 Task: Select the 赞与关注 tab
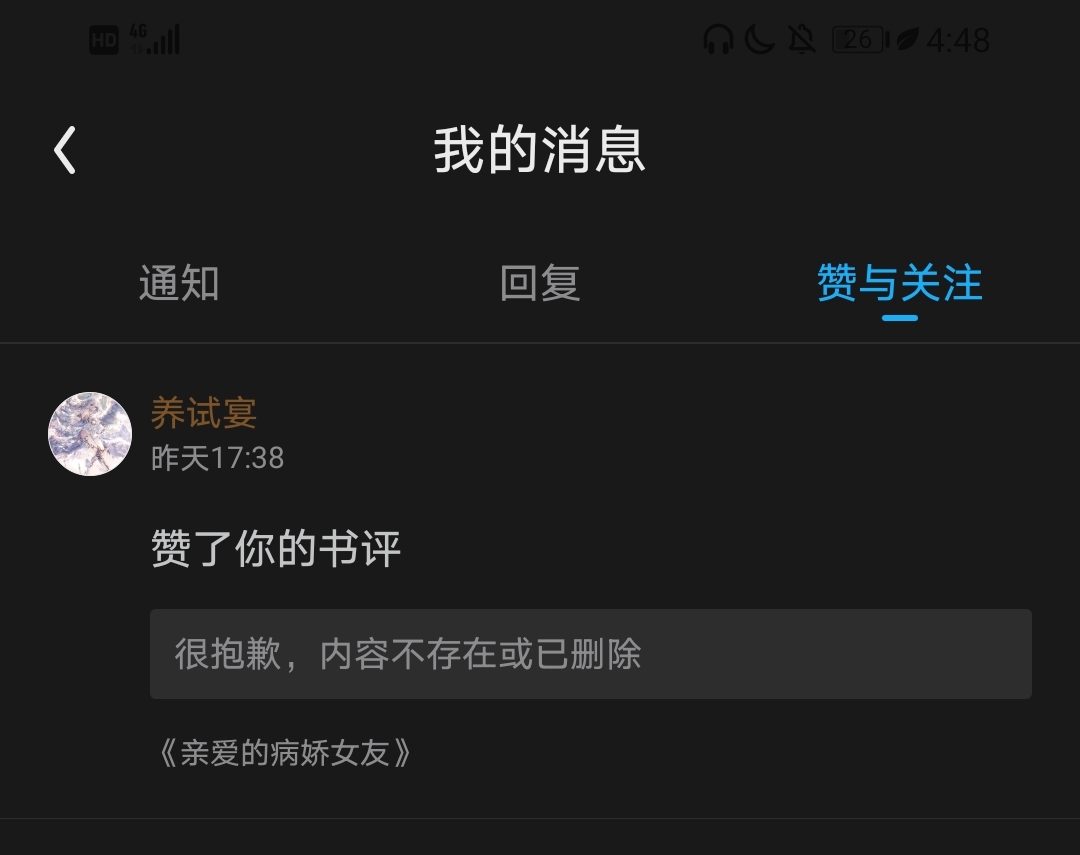[x=900, y=283]
